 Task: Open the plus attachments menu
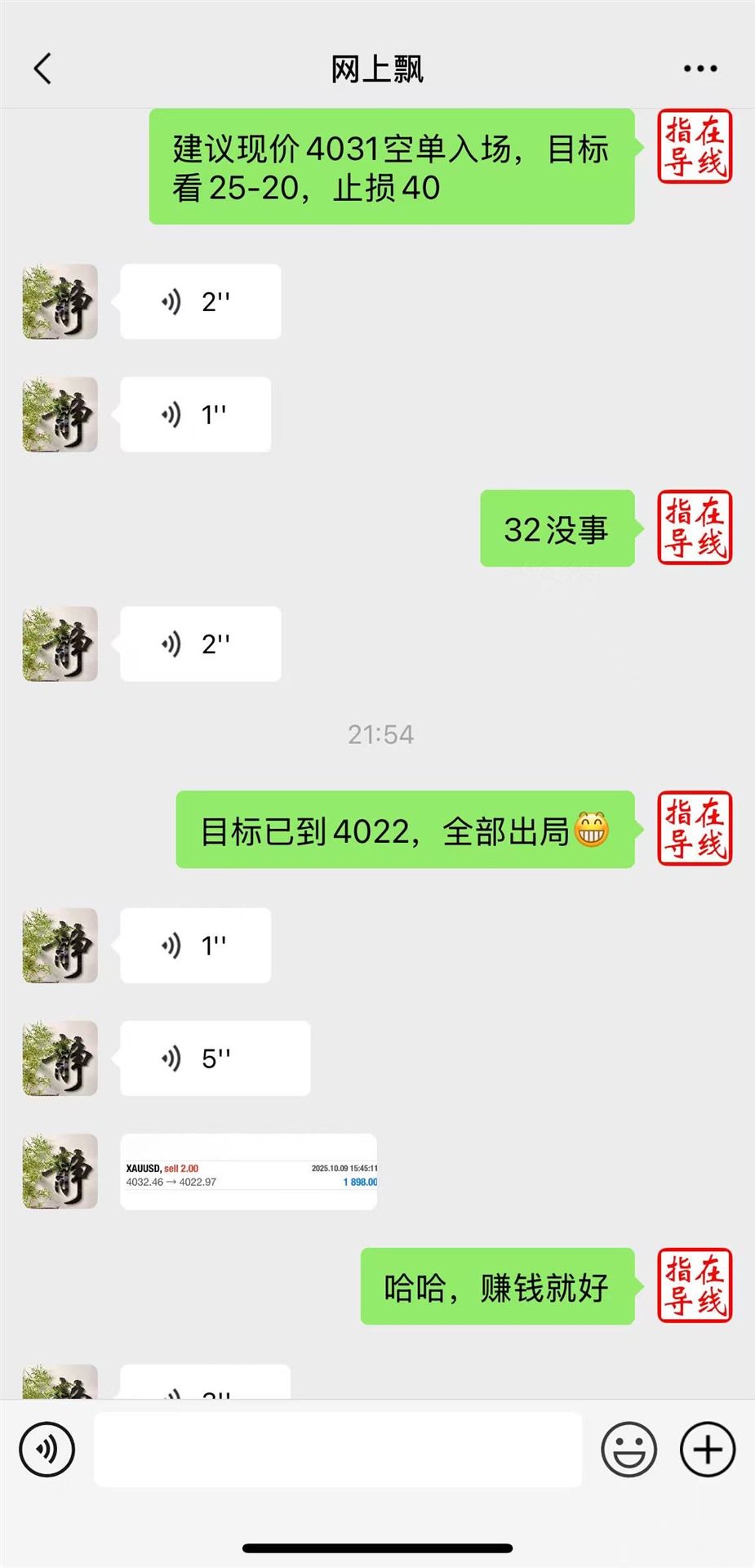[x=708, y=1450]
